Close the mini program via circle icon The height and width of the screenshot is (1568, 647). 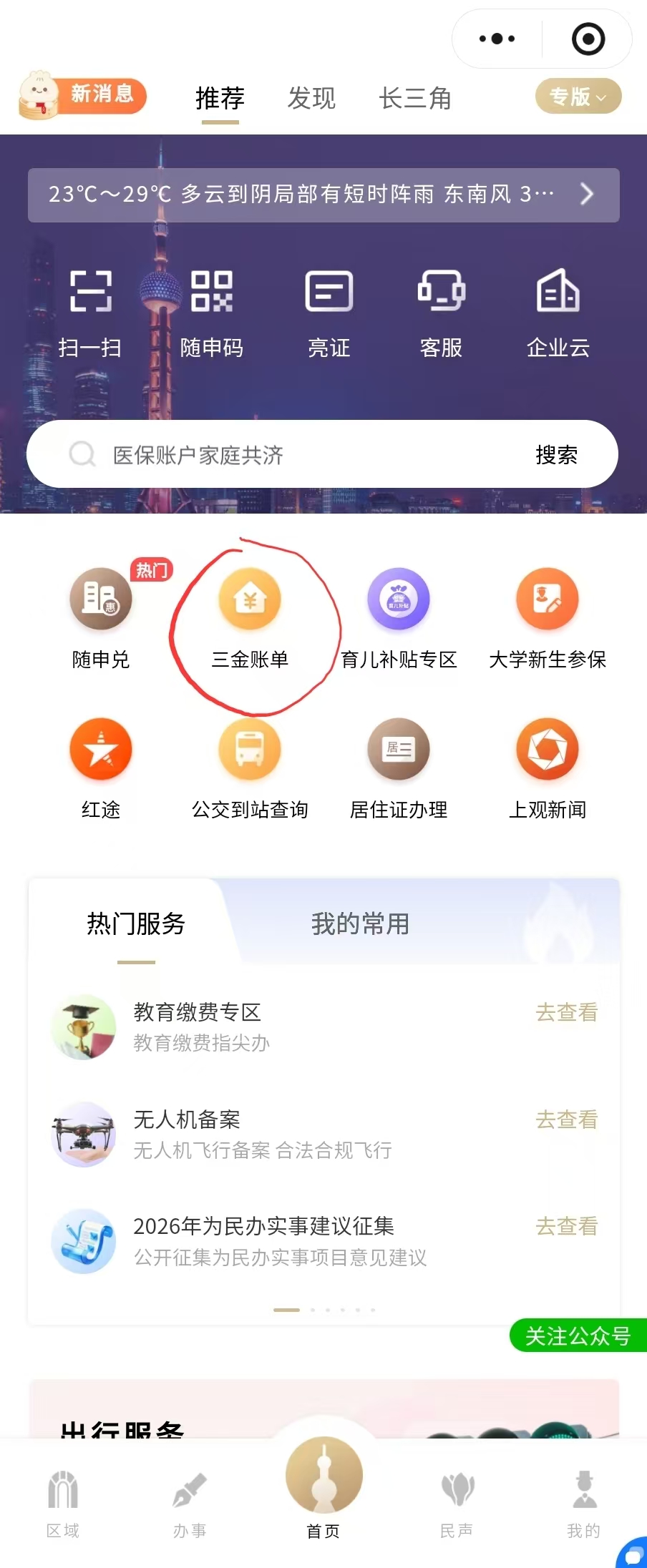[588, 39]
